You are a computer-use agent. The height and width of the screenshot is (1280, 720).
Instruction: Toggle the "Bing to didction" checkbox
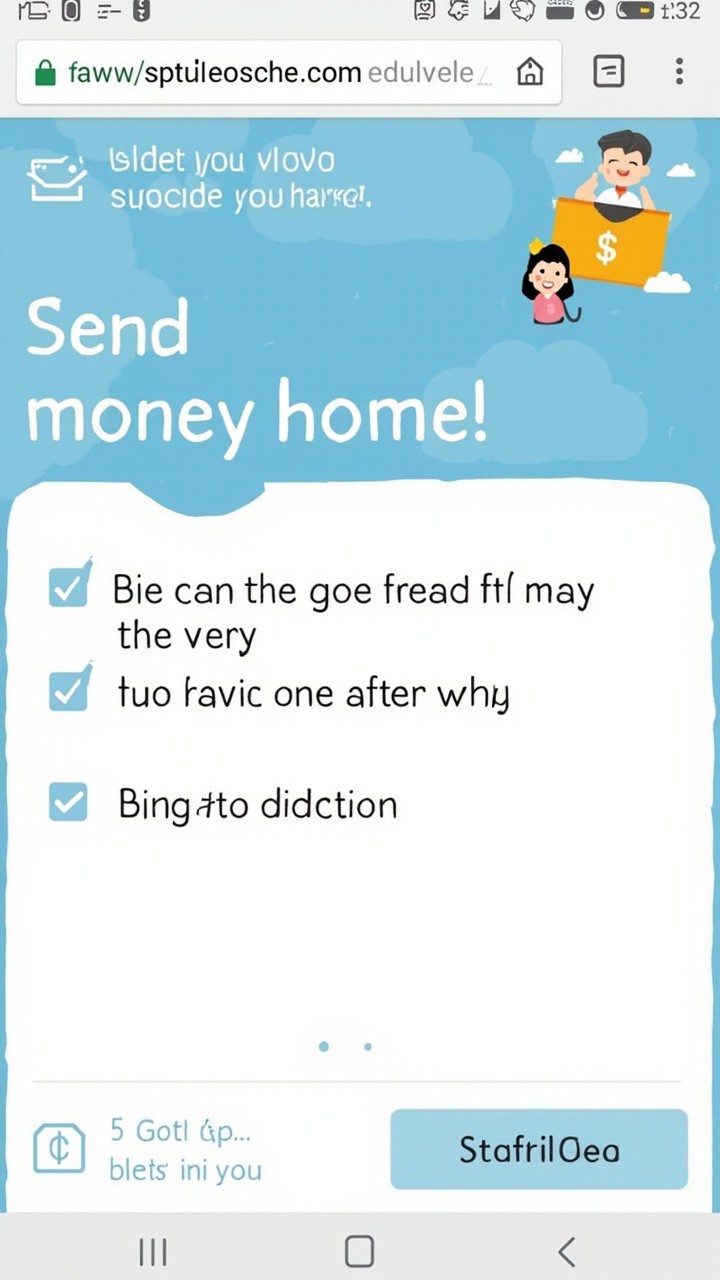click(x=69, y=803)
